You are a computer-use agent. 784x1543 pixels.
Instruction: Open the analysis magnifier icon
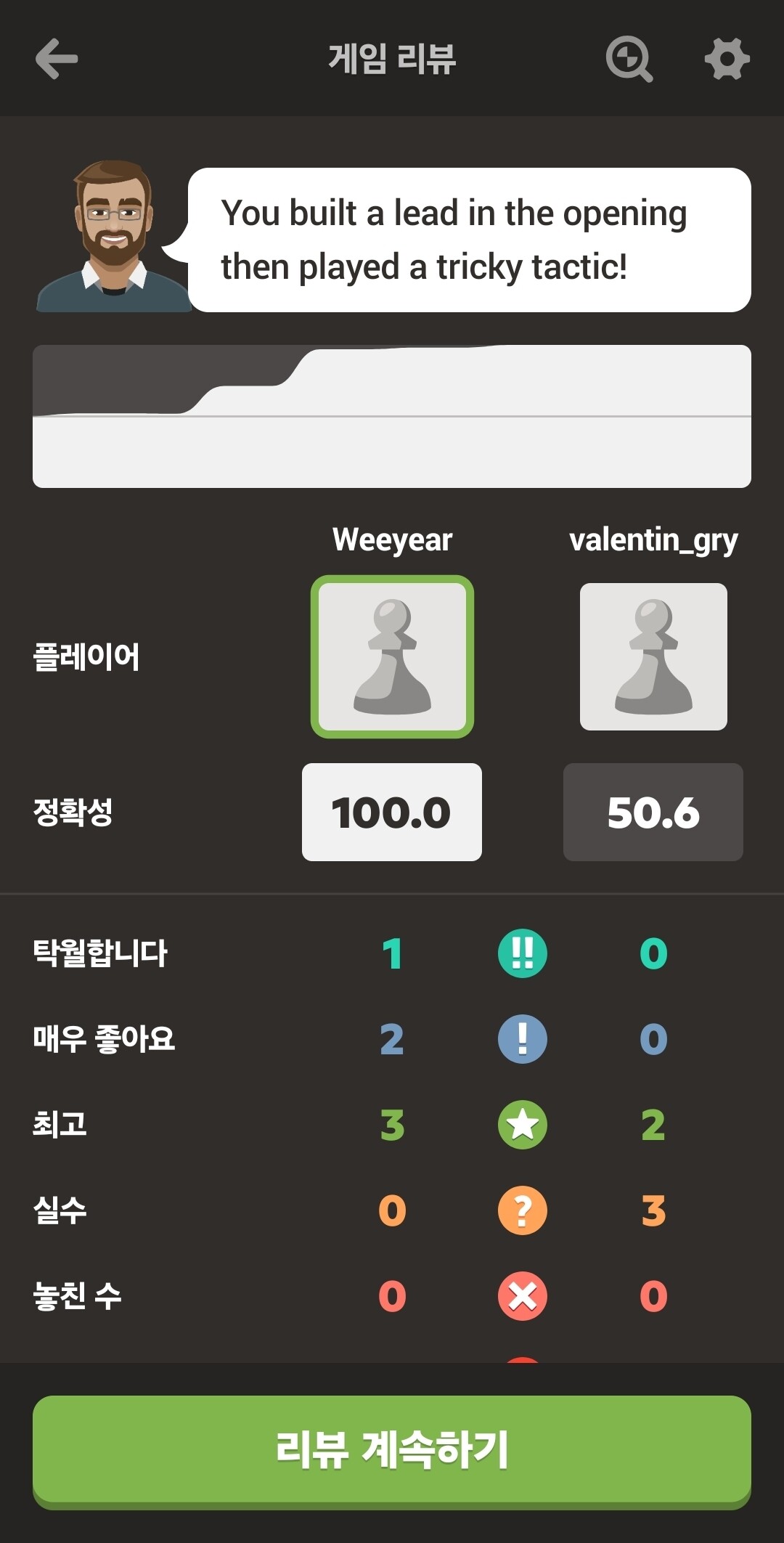(x=629, y=59)
